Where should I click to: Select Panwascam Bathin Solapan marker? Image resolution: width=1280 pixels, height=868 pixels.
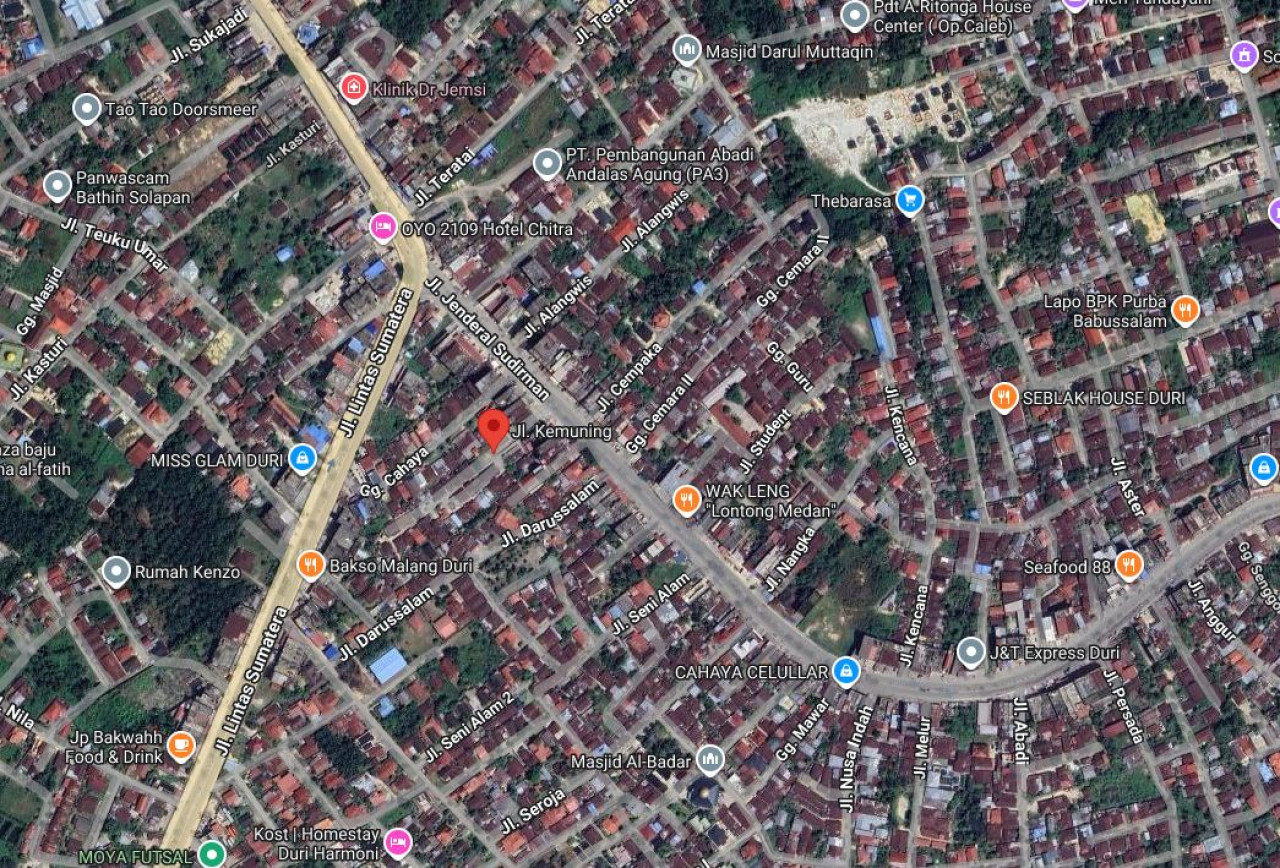[58, 186]
